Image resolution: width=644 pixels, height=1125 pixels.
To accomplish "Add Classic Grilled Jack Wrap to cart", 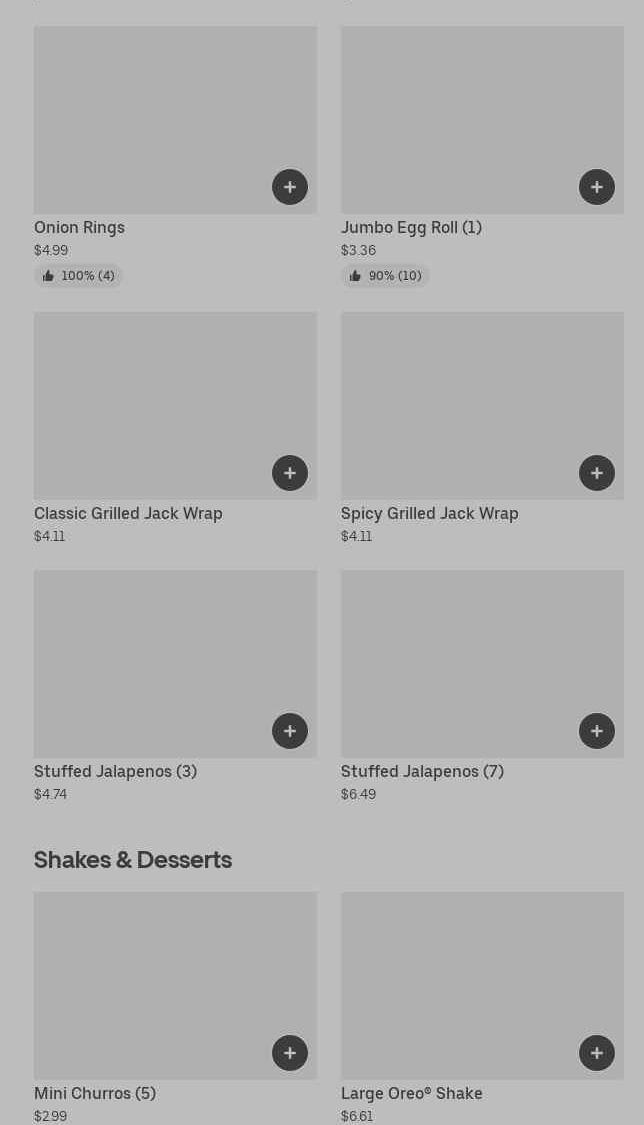I will 290,473.
